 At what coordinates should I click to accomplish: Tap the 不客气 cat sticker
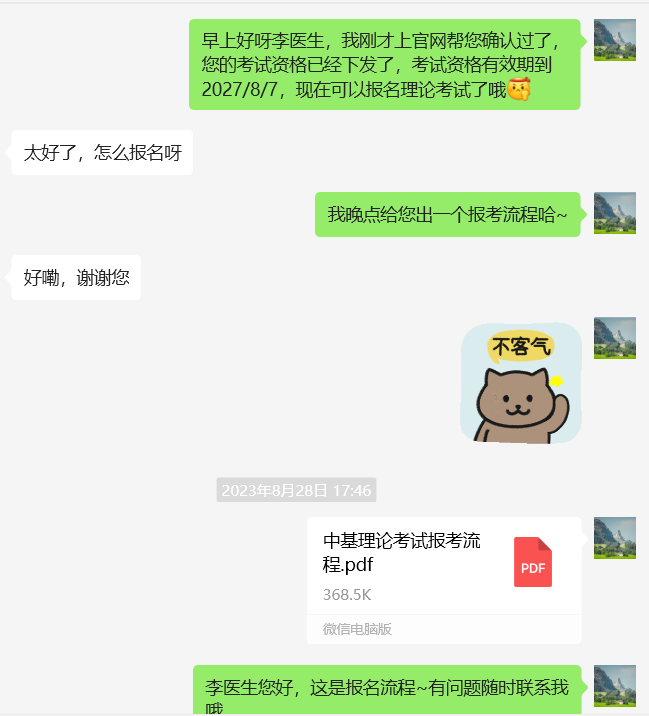click(520, 383)
